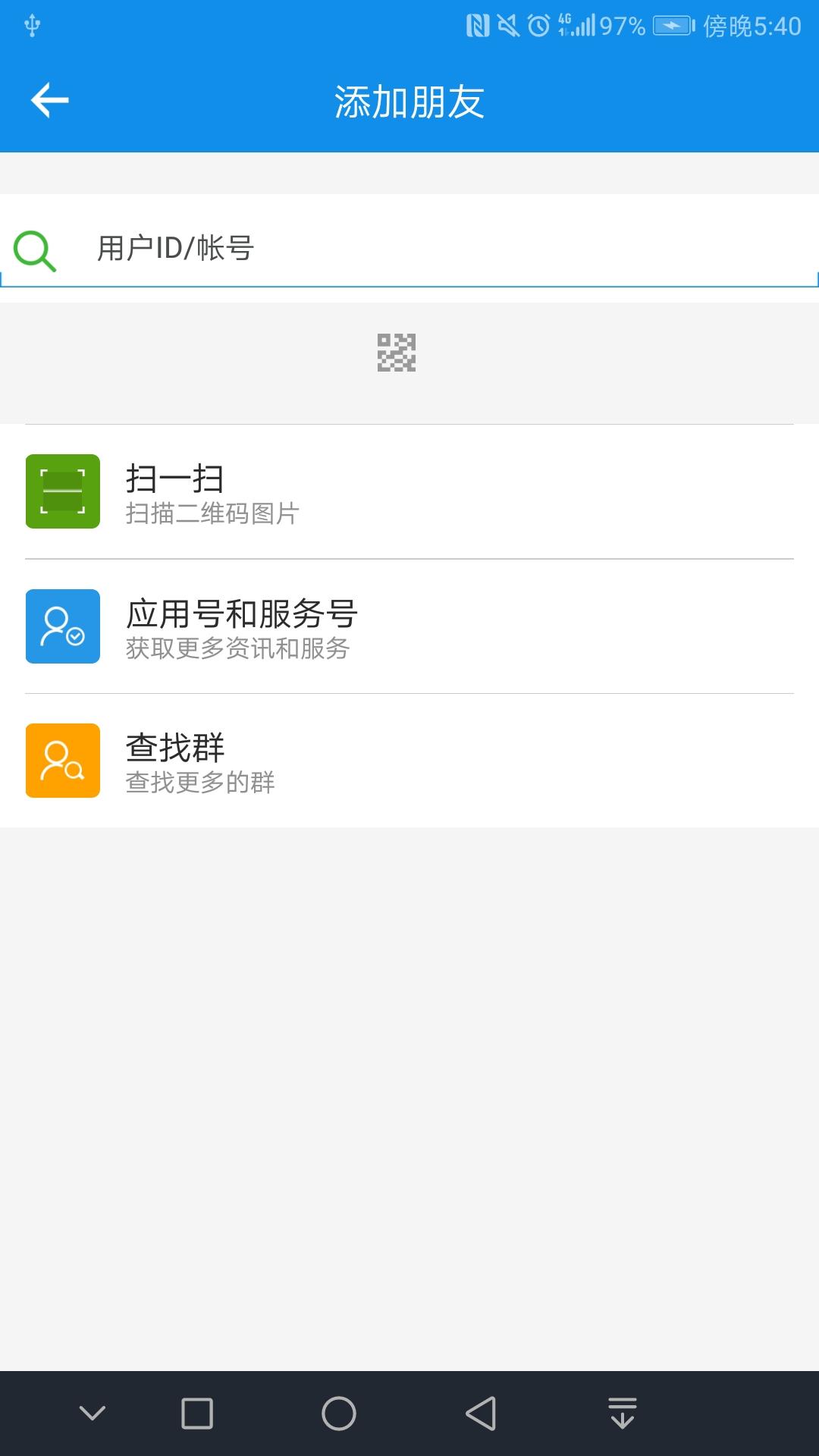The width and height of the screenshot is (819, 1456).
Task: Open the recent apps view
Action: click(197, 1414)
